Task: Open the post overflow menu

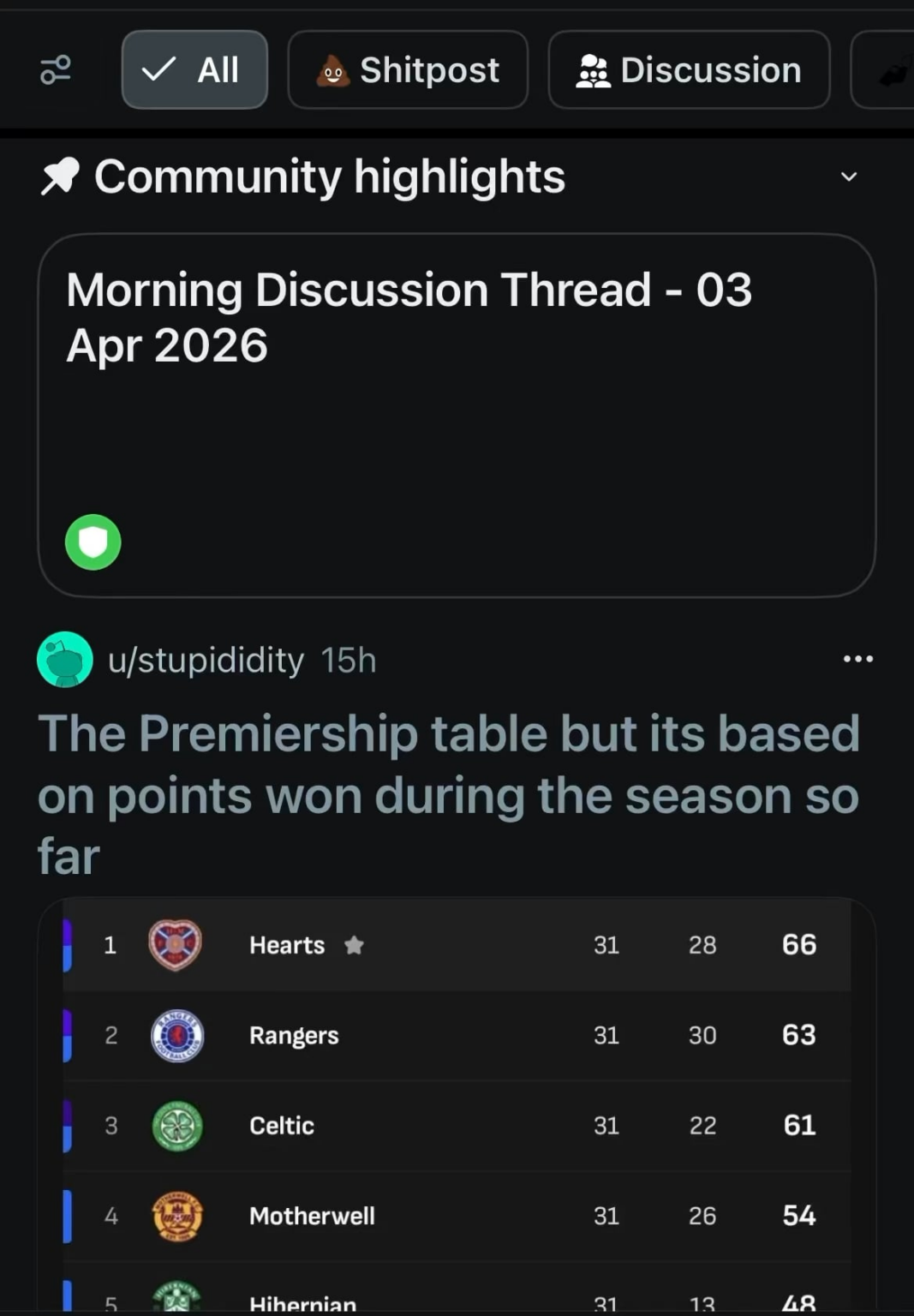Action: 858,658
